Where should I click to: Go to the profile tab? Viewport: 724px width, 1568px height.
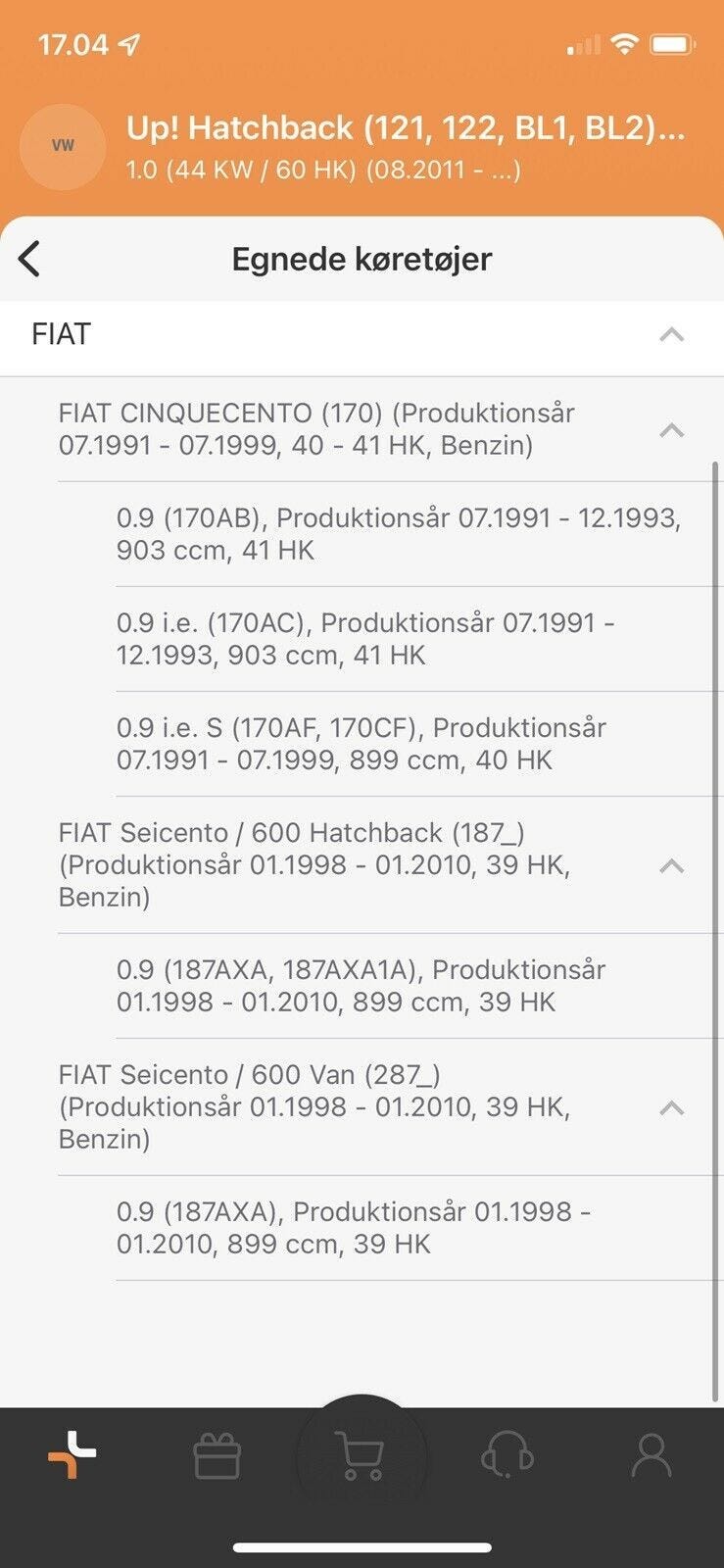coord(652,1456)
